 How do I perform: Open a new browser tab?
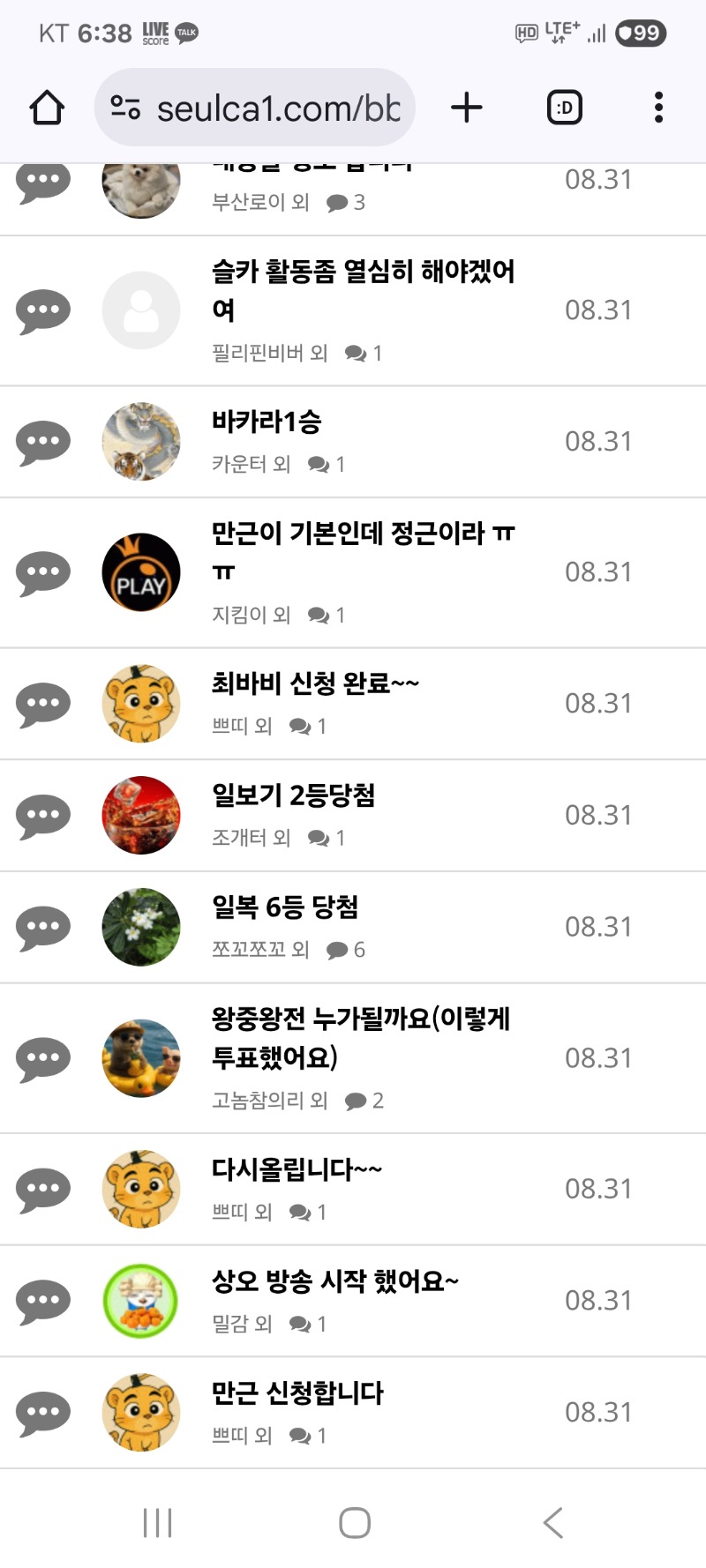467,108
